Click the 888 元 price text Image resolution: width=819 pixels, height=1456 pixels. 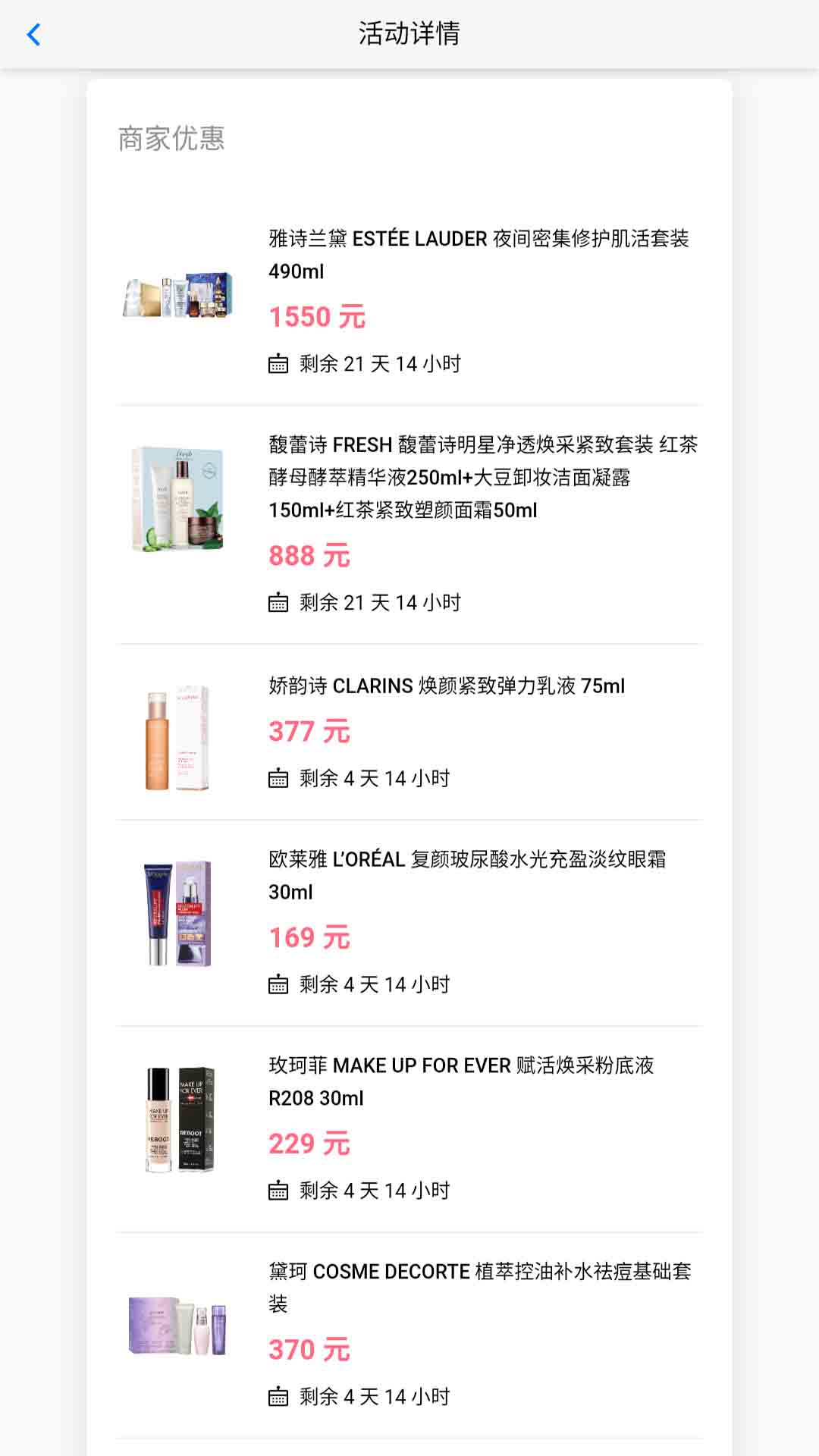pos(310,556)
